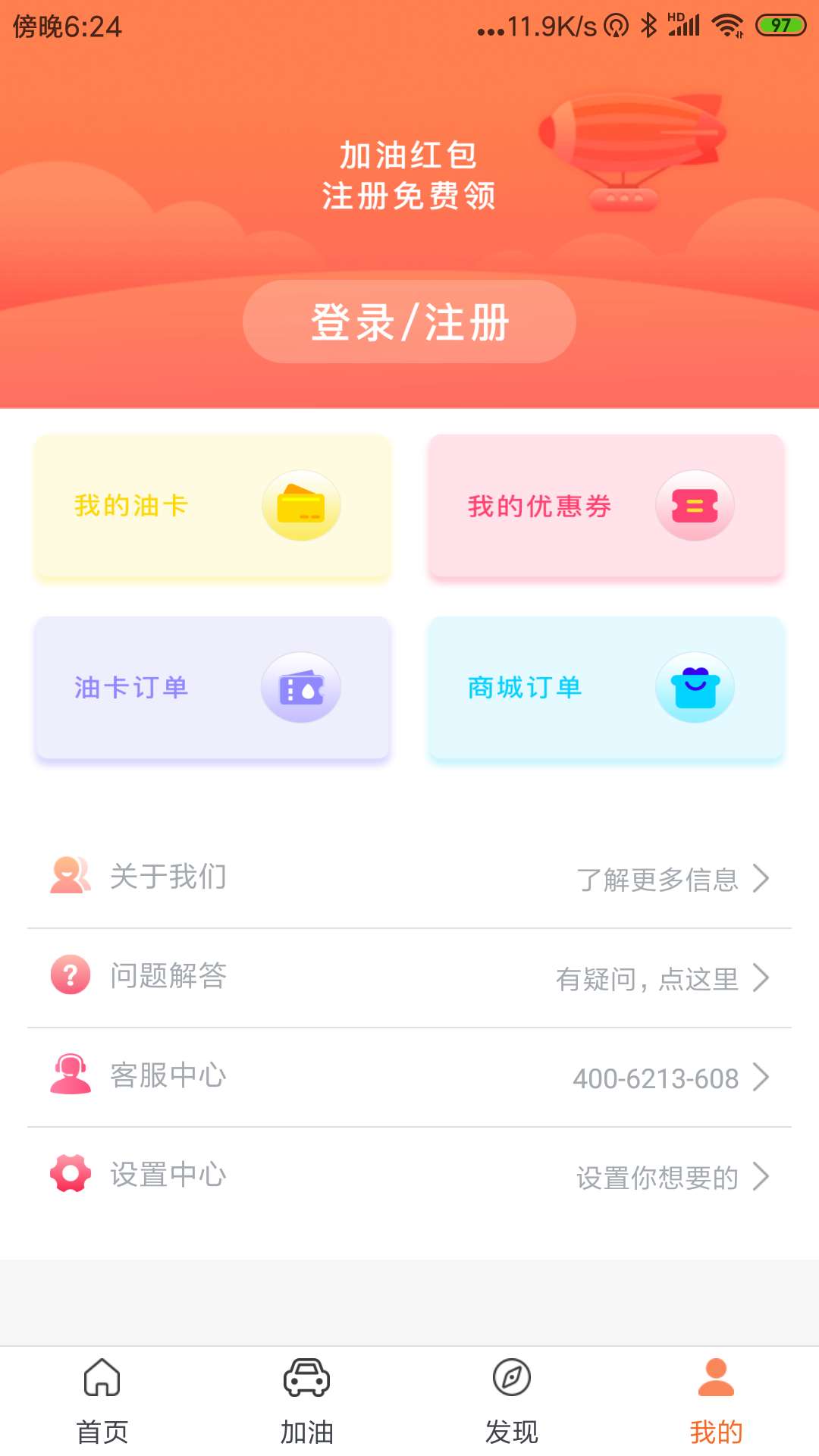Click the 关于我们 people icon
This screenshot has width=819, height=1456.
[x=70, y=876]
